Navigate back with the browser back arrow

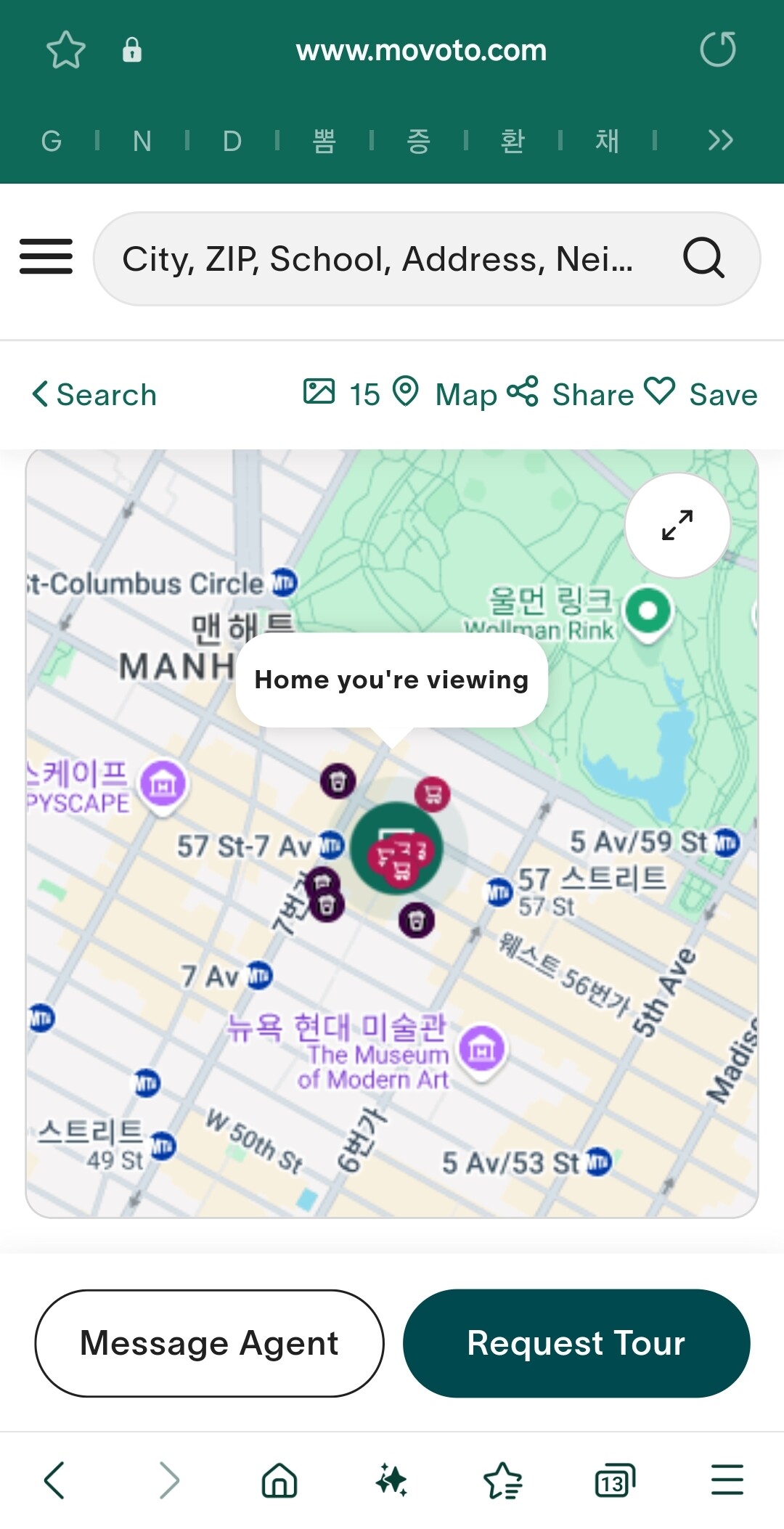click(55, 1480)
